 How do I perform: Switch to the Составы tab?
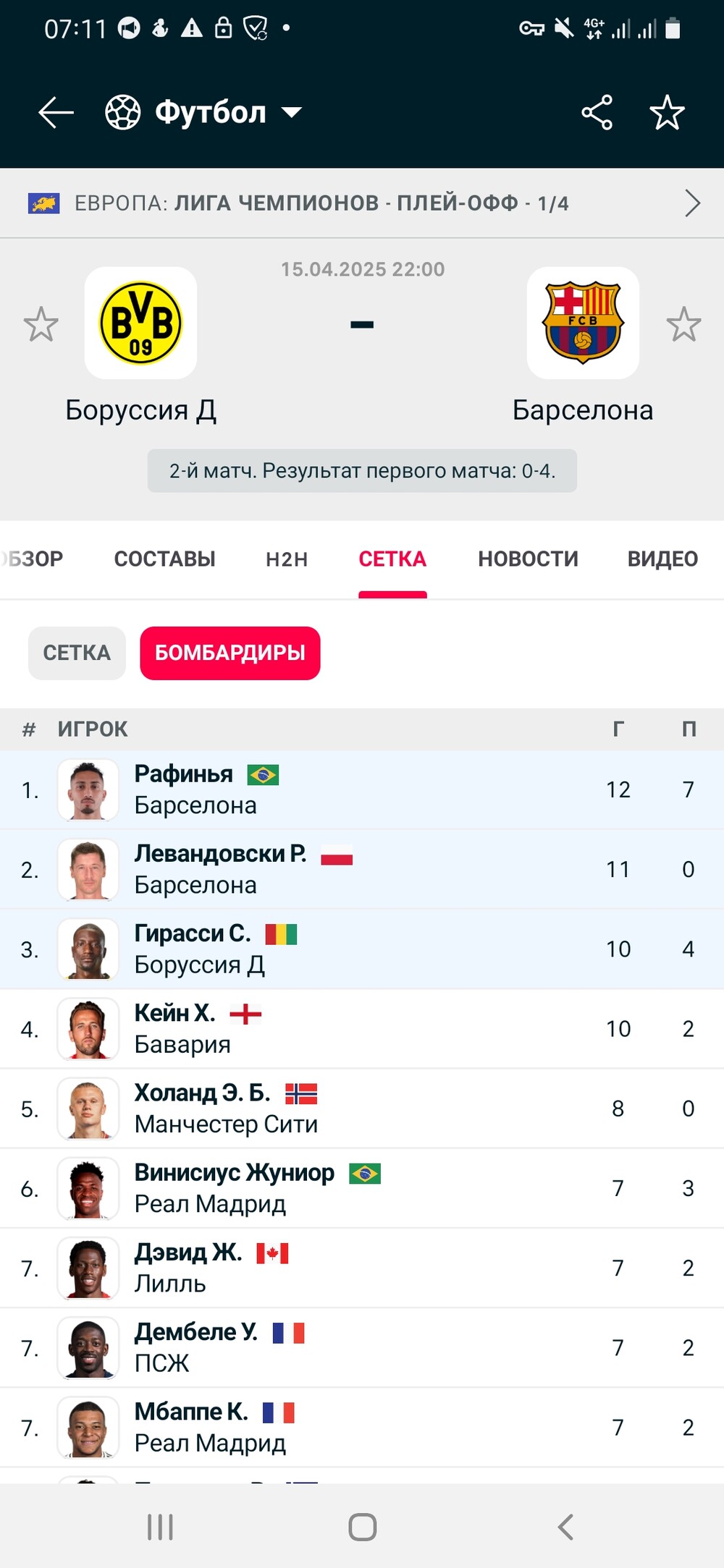pos(164,559)
